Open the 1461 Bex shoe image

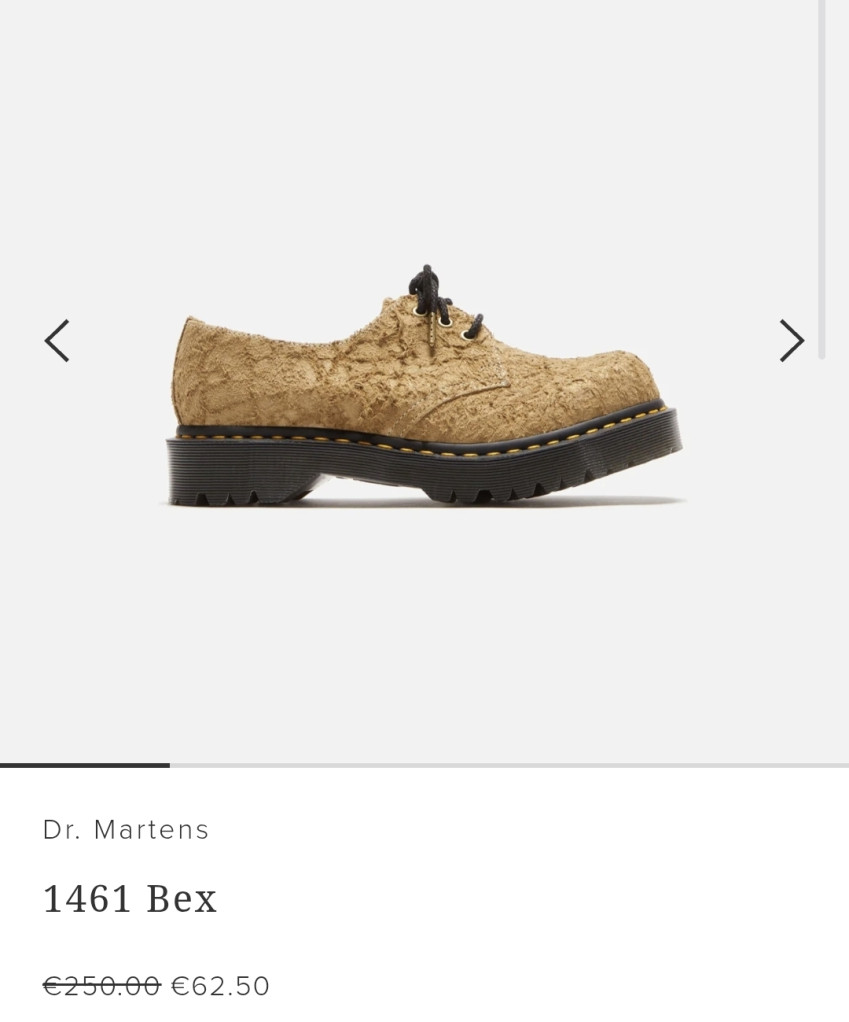[x=424, y=386]
